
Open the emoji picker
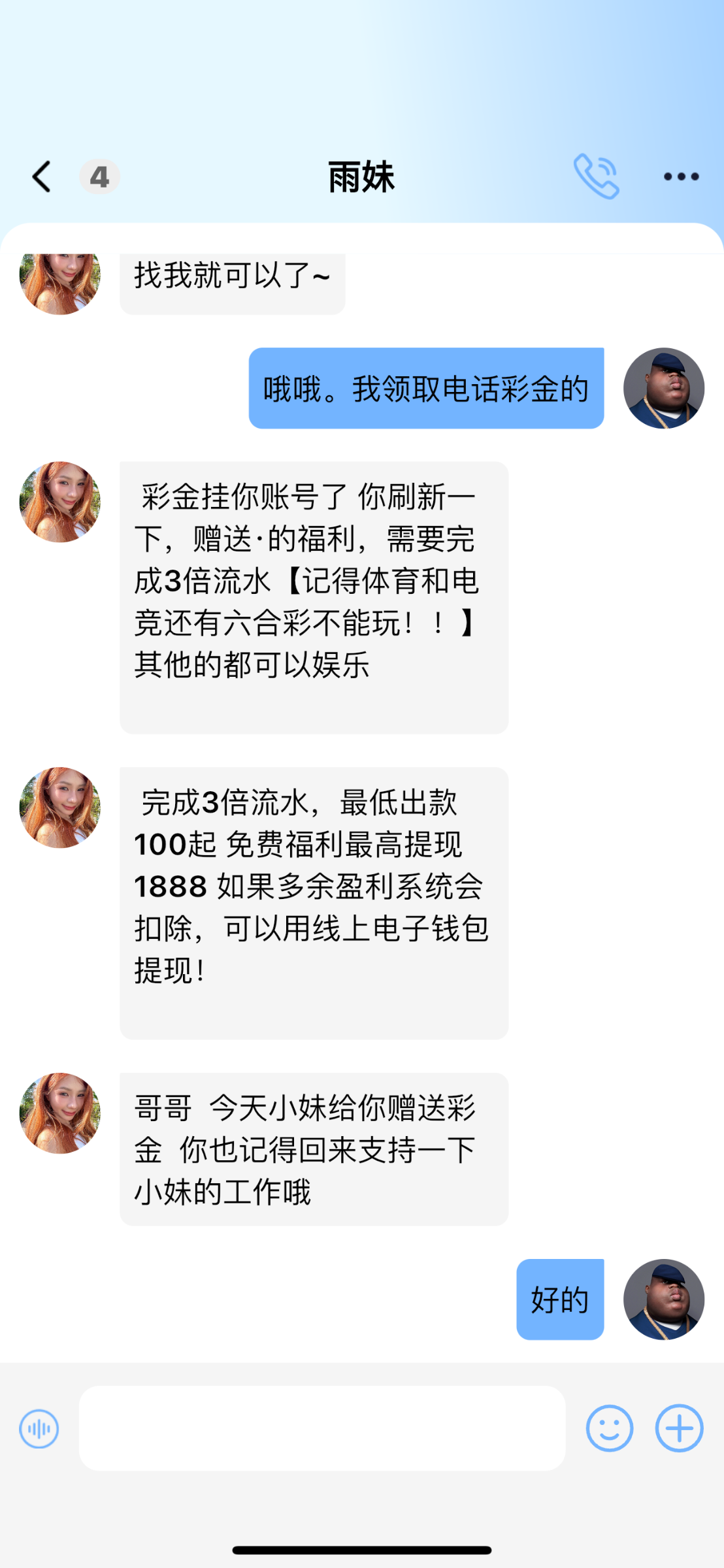point(609,1428)
